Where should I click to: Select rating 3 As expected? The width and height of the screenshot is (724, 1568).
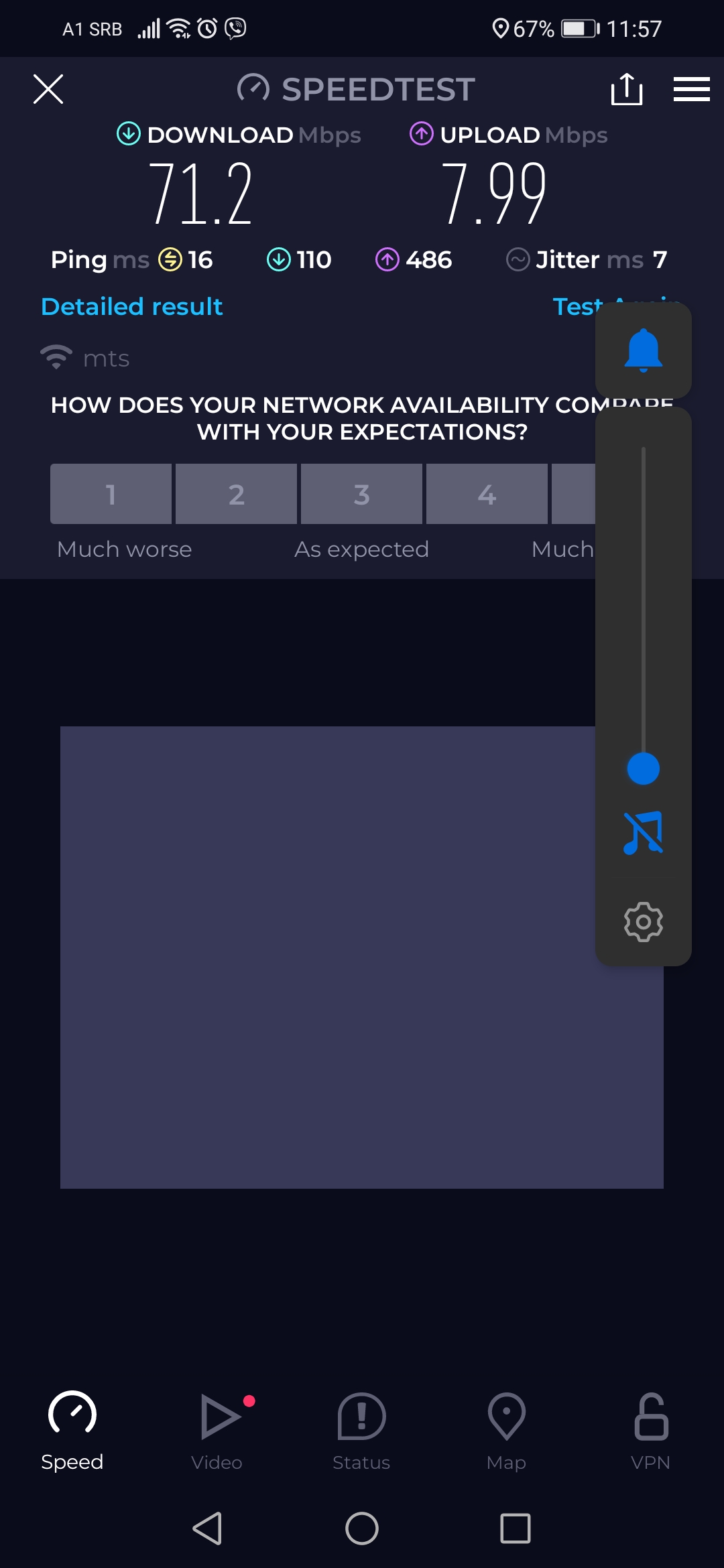(x=361, y=494)
